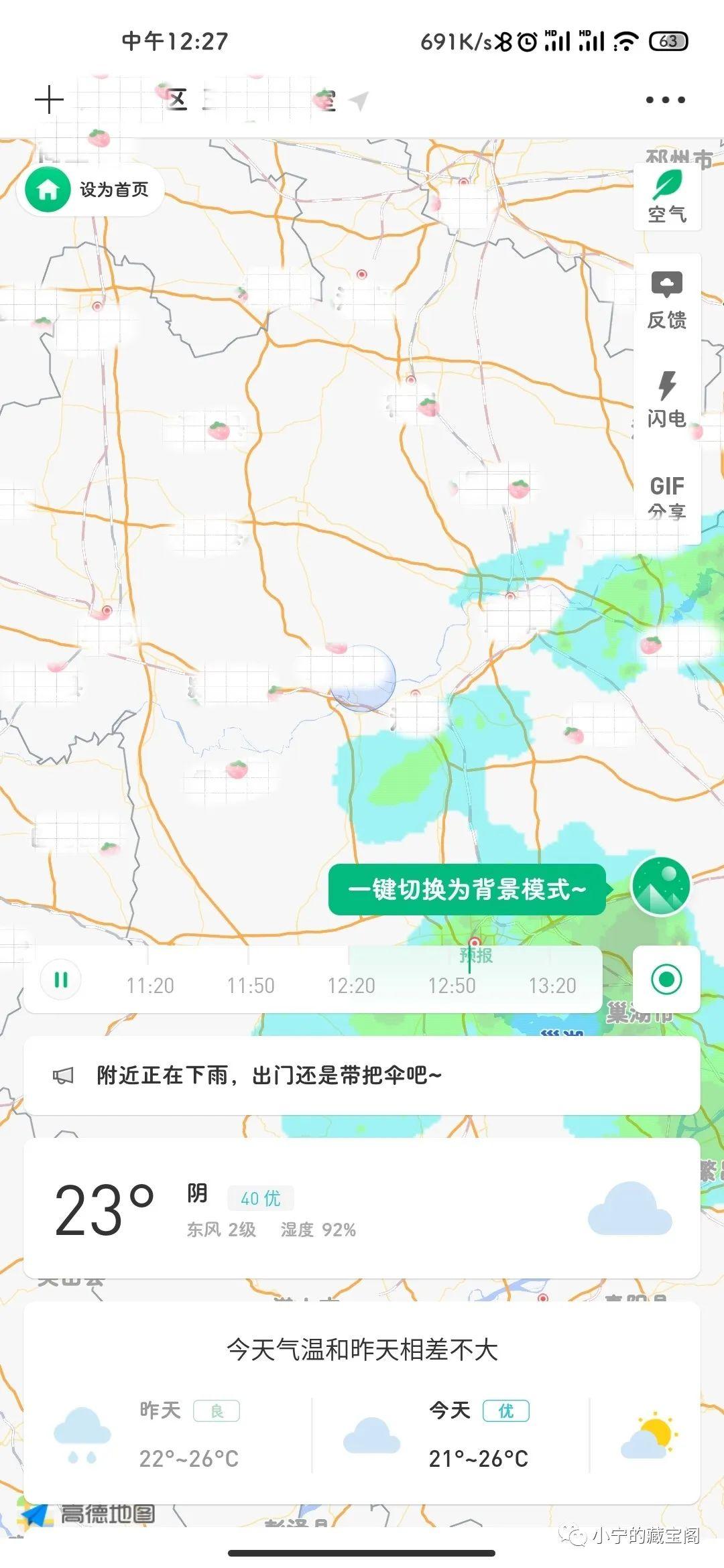The width and height of the screenshot is (724, 1568).
Task: Jump to 11:50 on the radar timeline
Action: coord(251,986)
